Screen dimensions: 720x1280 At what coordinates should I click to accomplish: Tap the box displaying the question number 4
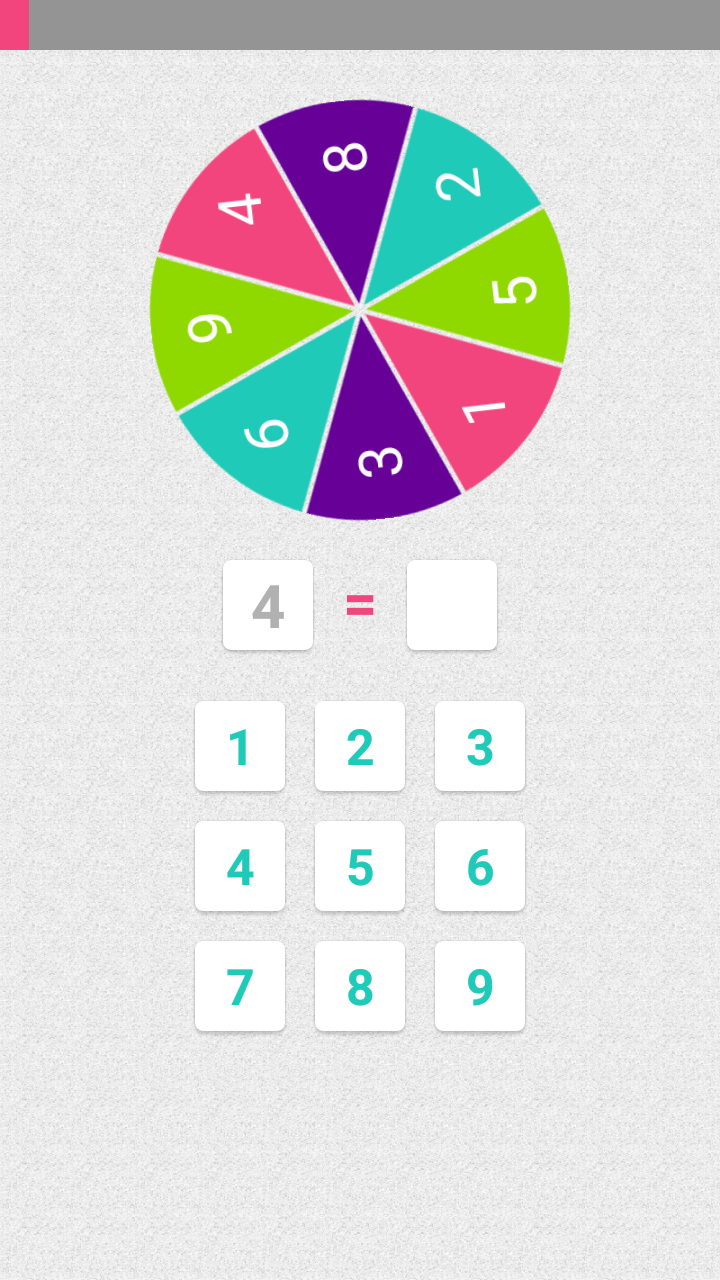pyautogui.click(x=267, y=605)
